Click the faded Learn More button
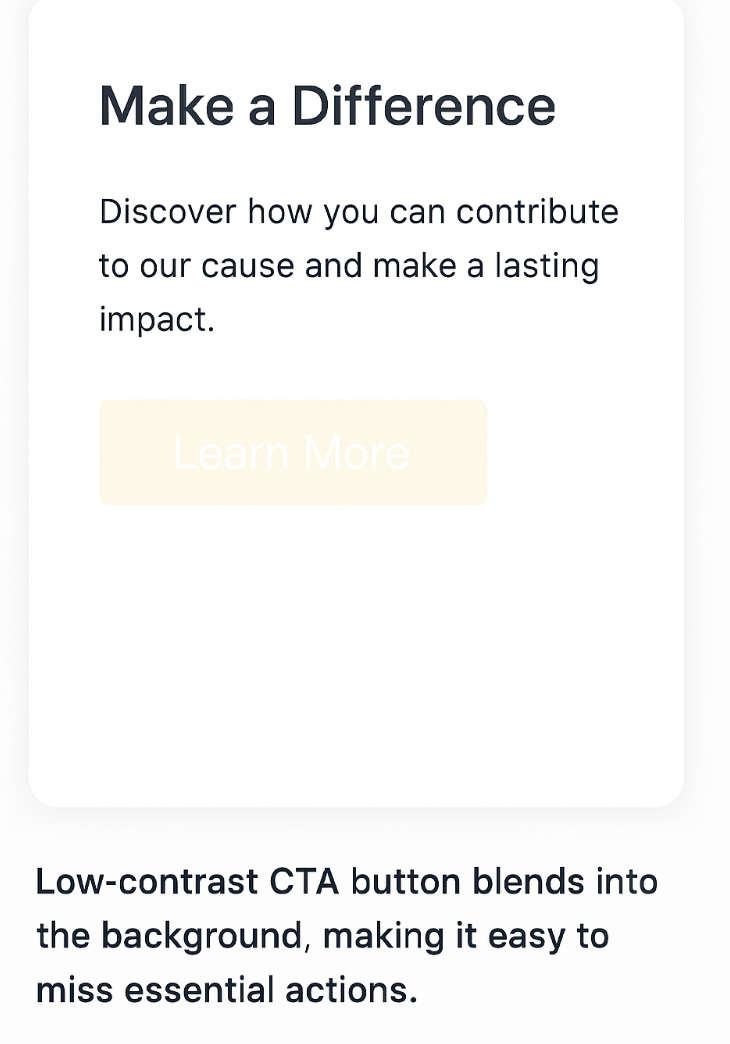 click(x=292, y=452)
